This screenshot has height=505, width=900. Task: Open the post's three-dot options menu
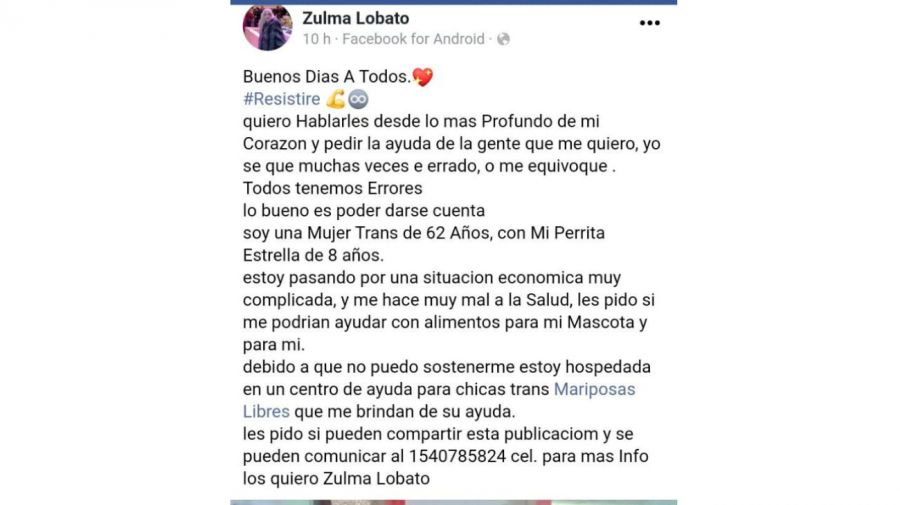pyautogui.click(x=649, y=23)
